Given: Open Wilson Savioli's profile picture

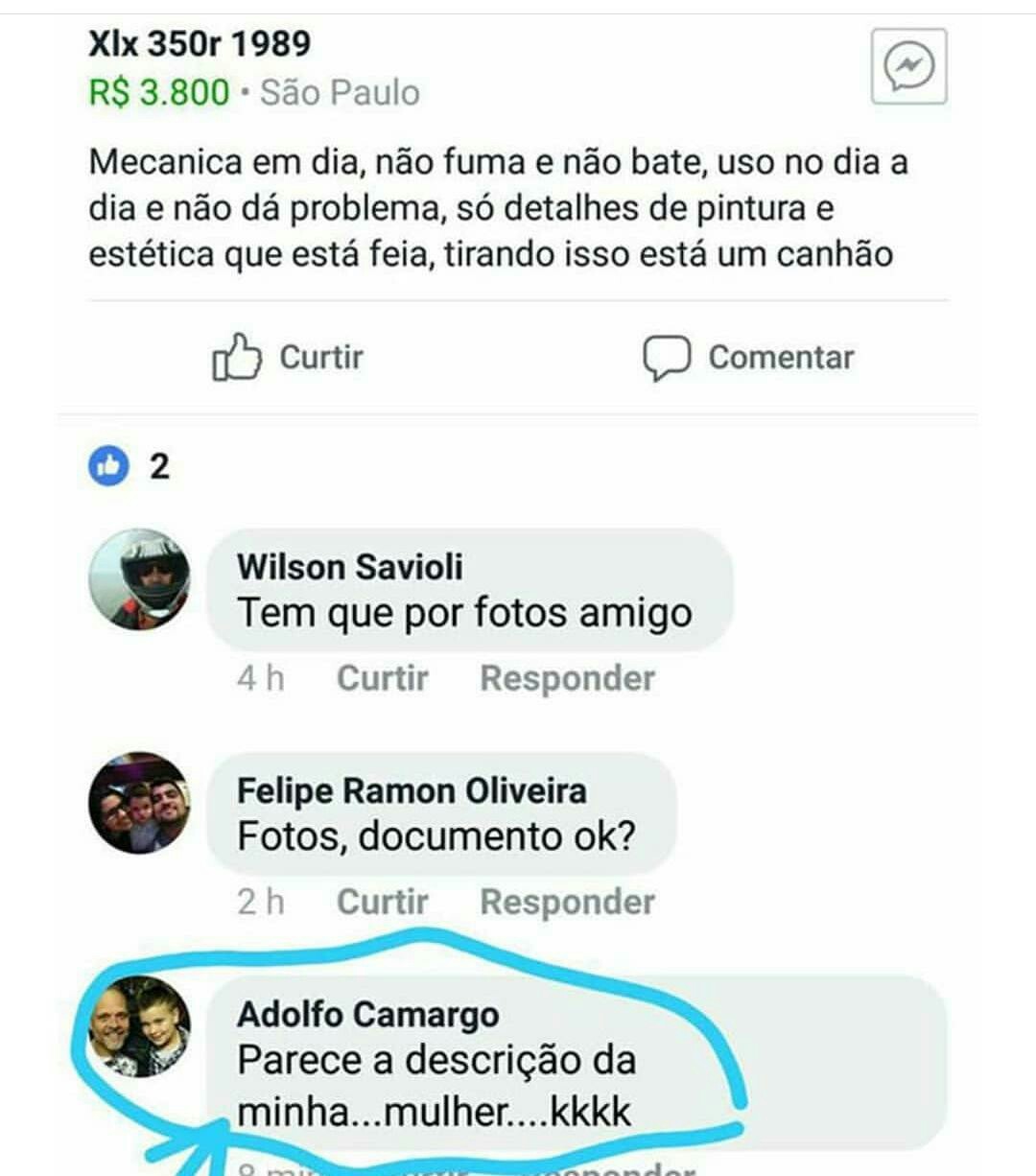Looking at the screenshot, I should tap(139, 579).
